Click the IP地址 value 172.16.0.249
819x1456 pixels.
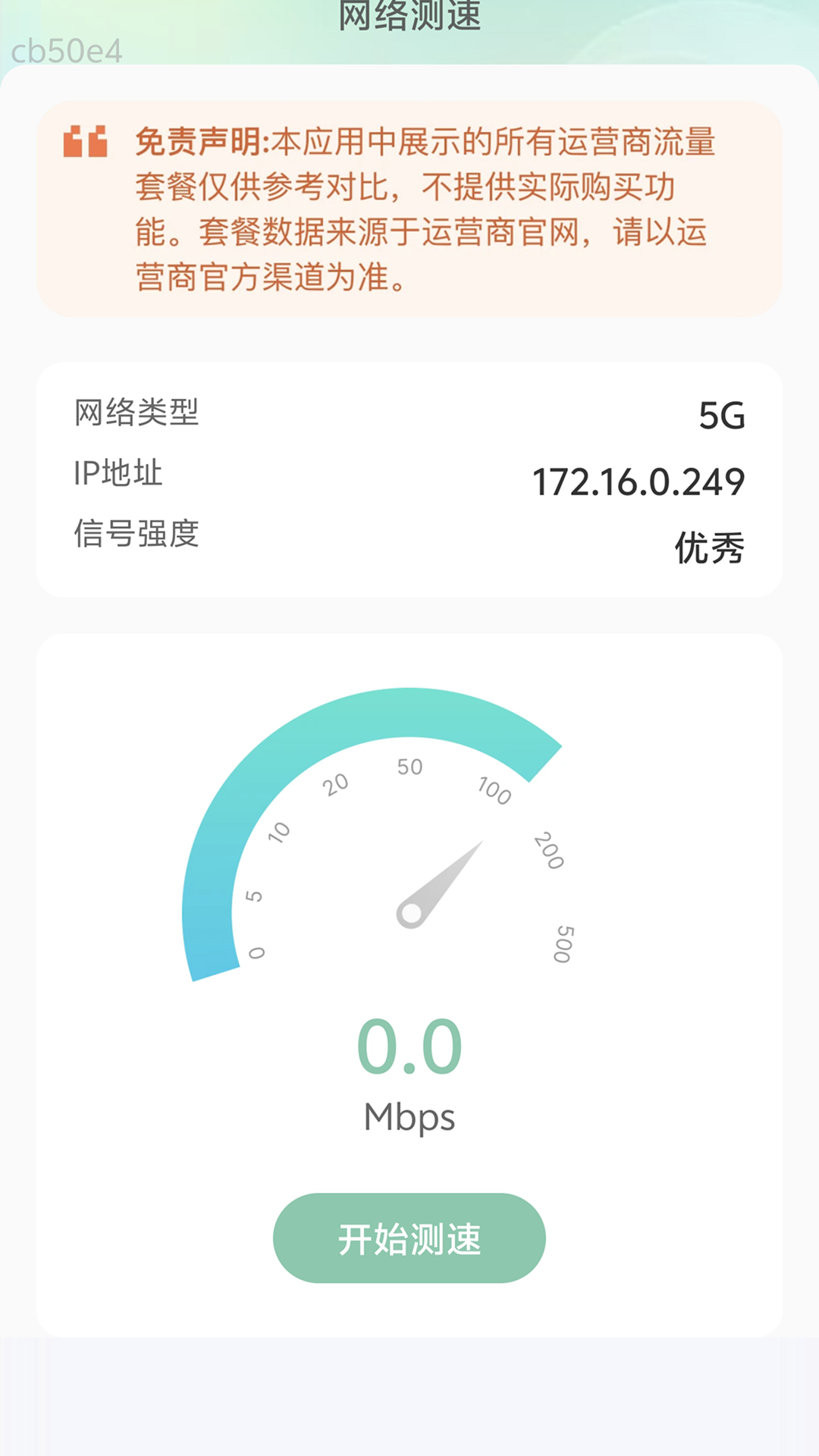[639, 478]
